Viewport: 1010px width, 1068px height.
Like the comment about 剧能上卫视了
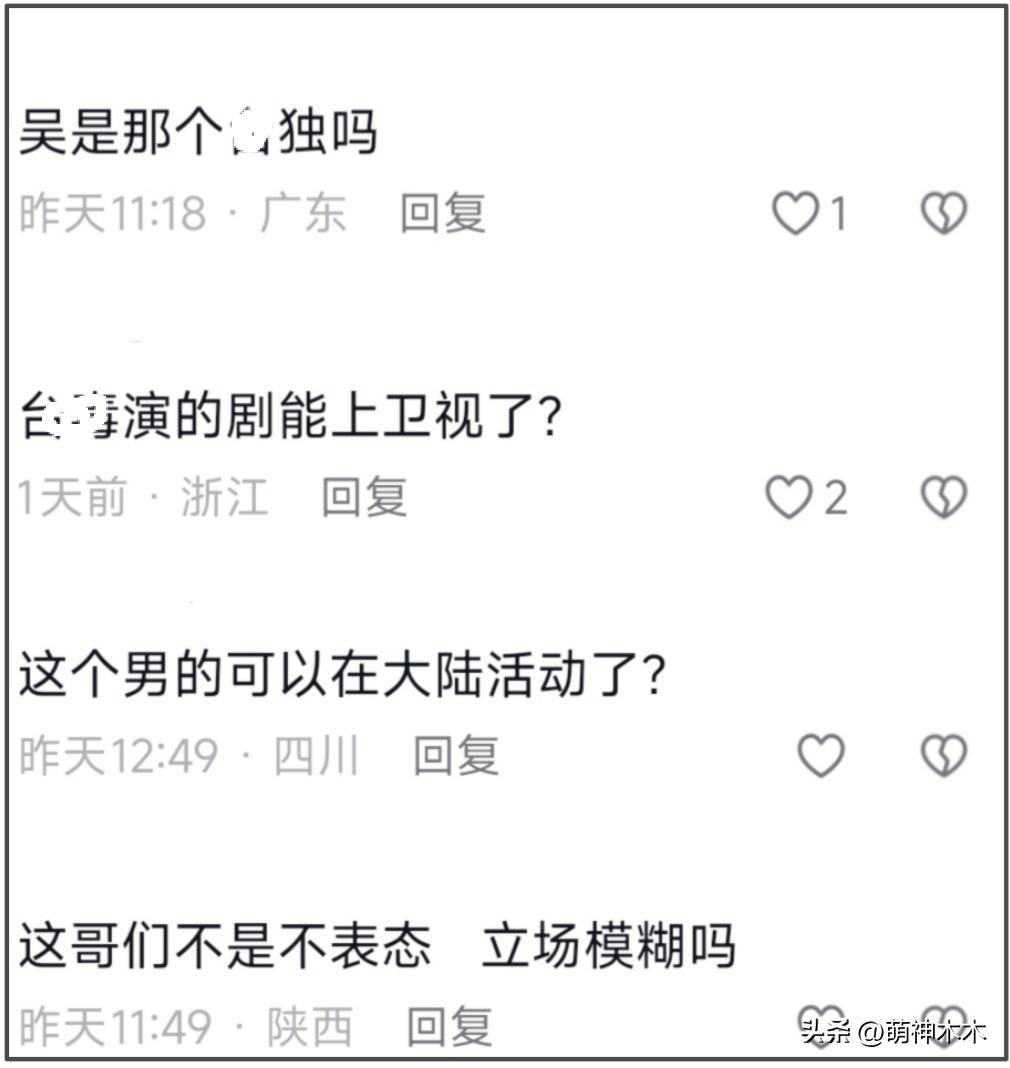coord(789,497)
